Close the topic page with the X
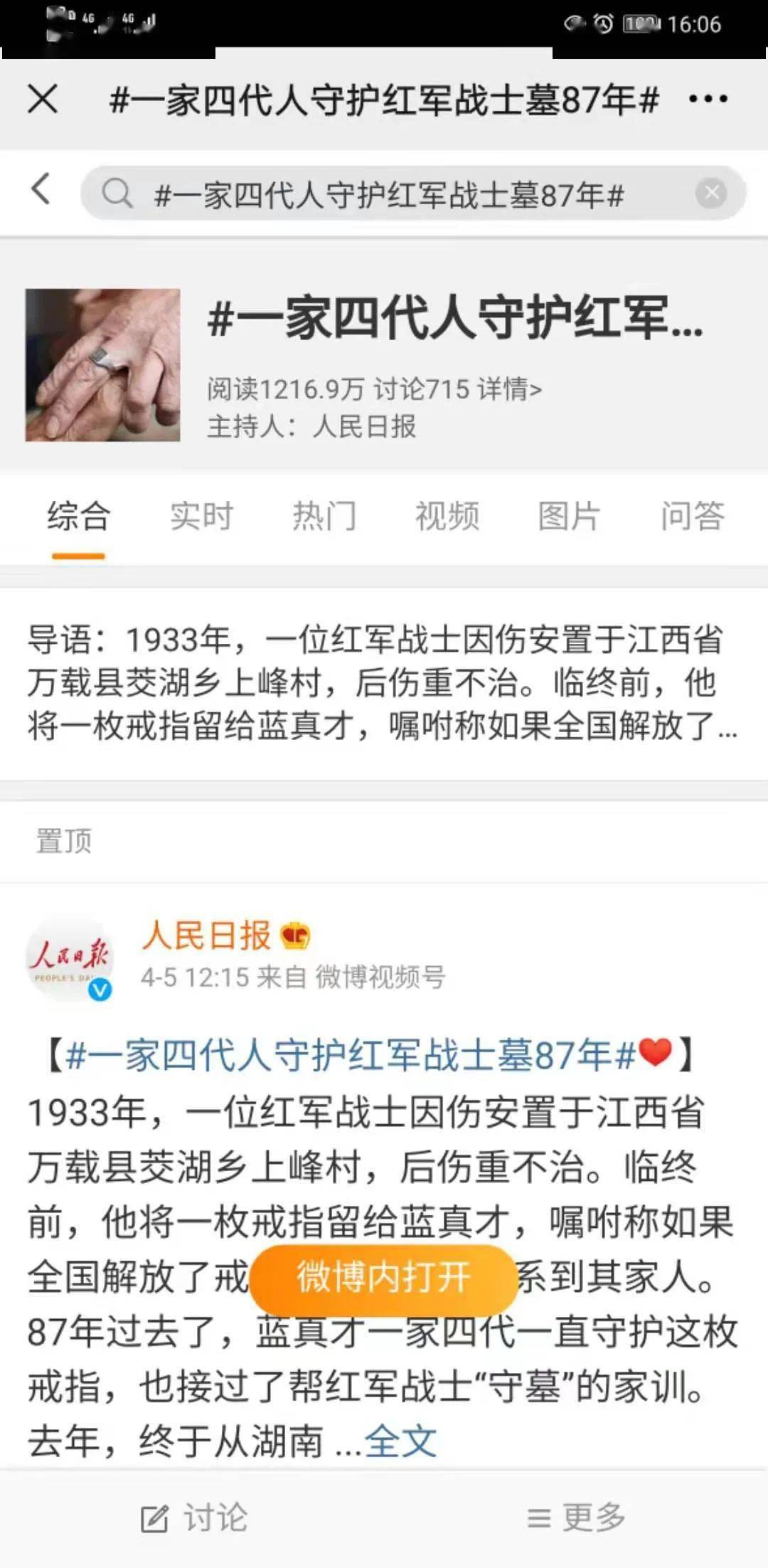Viewport: 768px width, 1568px height. pos(43,99)
